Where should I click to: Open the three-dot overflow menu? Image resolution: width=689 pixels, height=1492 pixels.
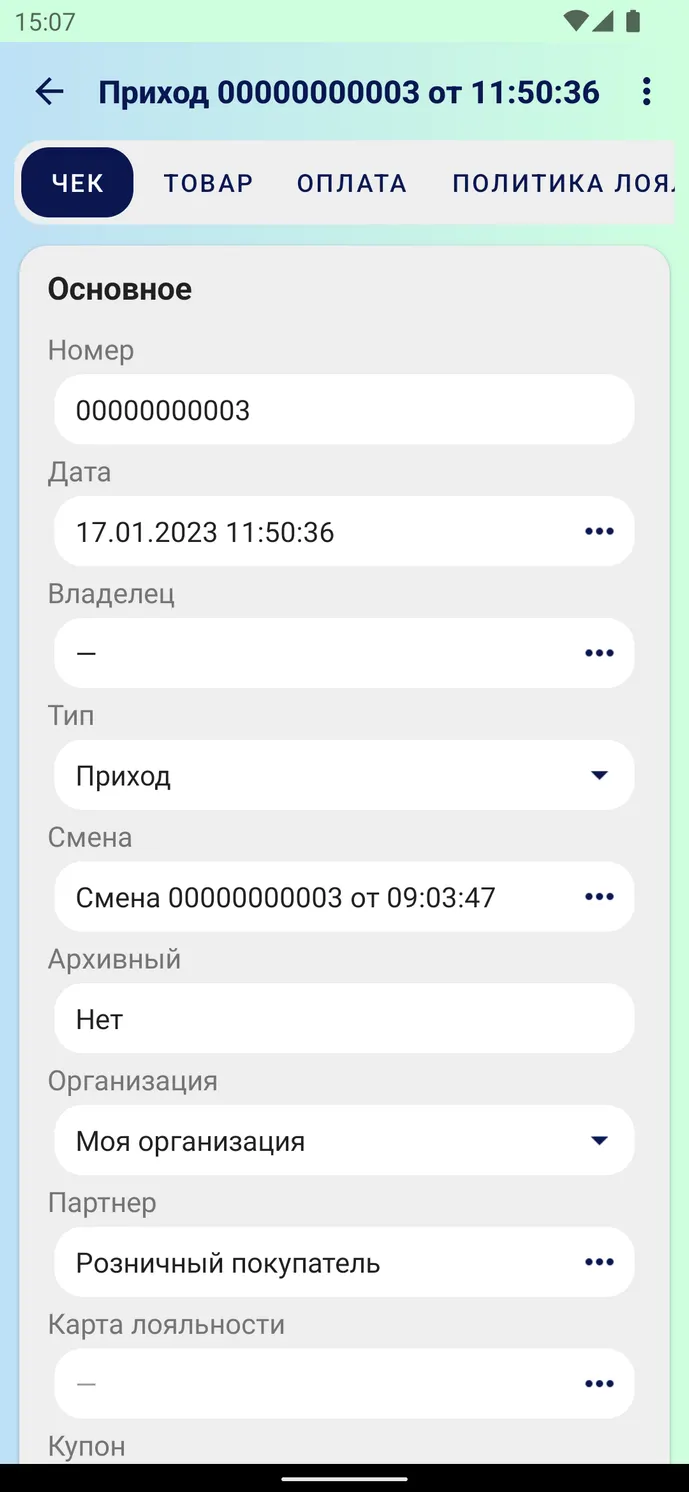(x=646, y=92)
